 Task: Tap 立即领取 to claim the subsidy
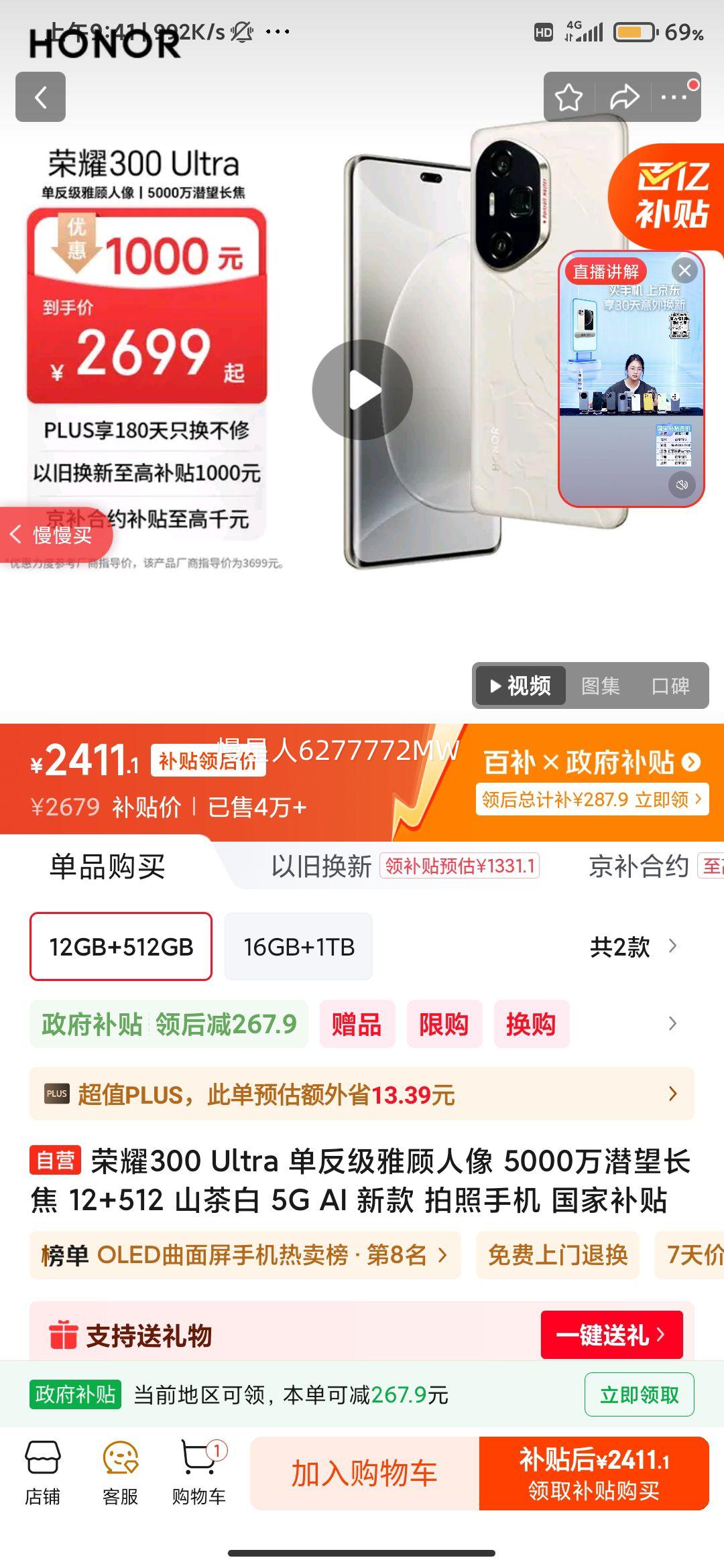638,1394
